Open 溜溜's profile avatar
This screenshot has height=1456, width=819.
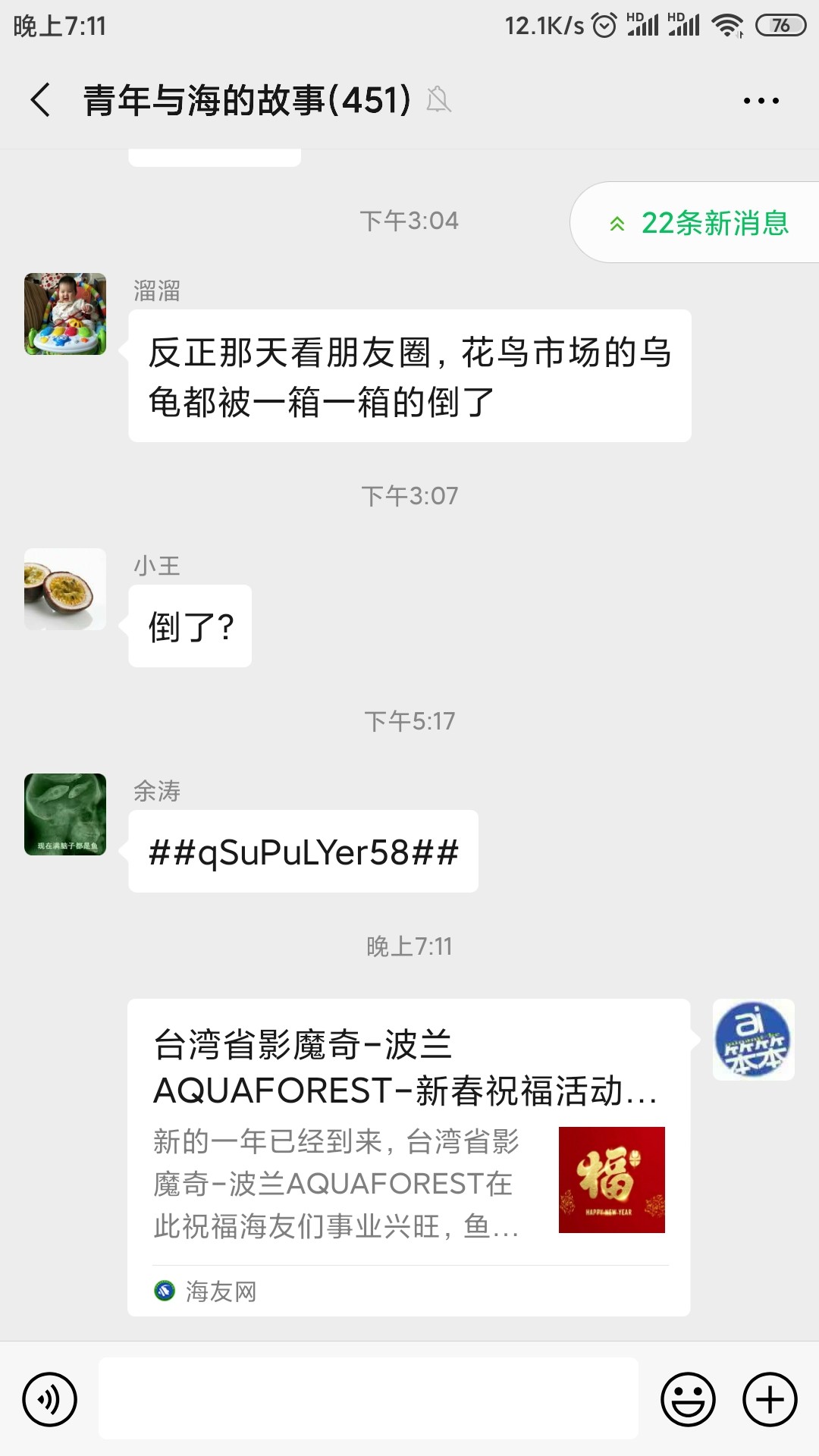coord(65,314)
